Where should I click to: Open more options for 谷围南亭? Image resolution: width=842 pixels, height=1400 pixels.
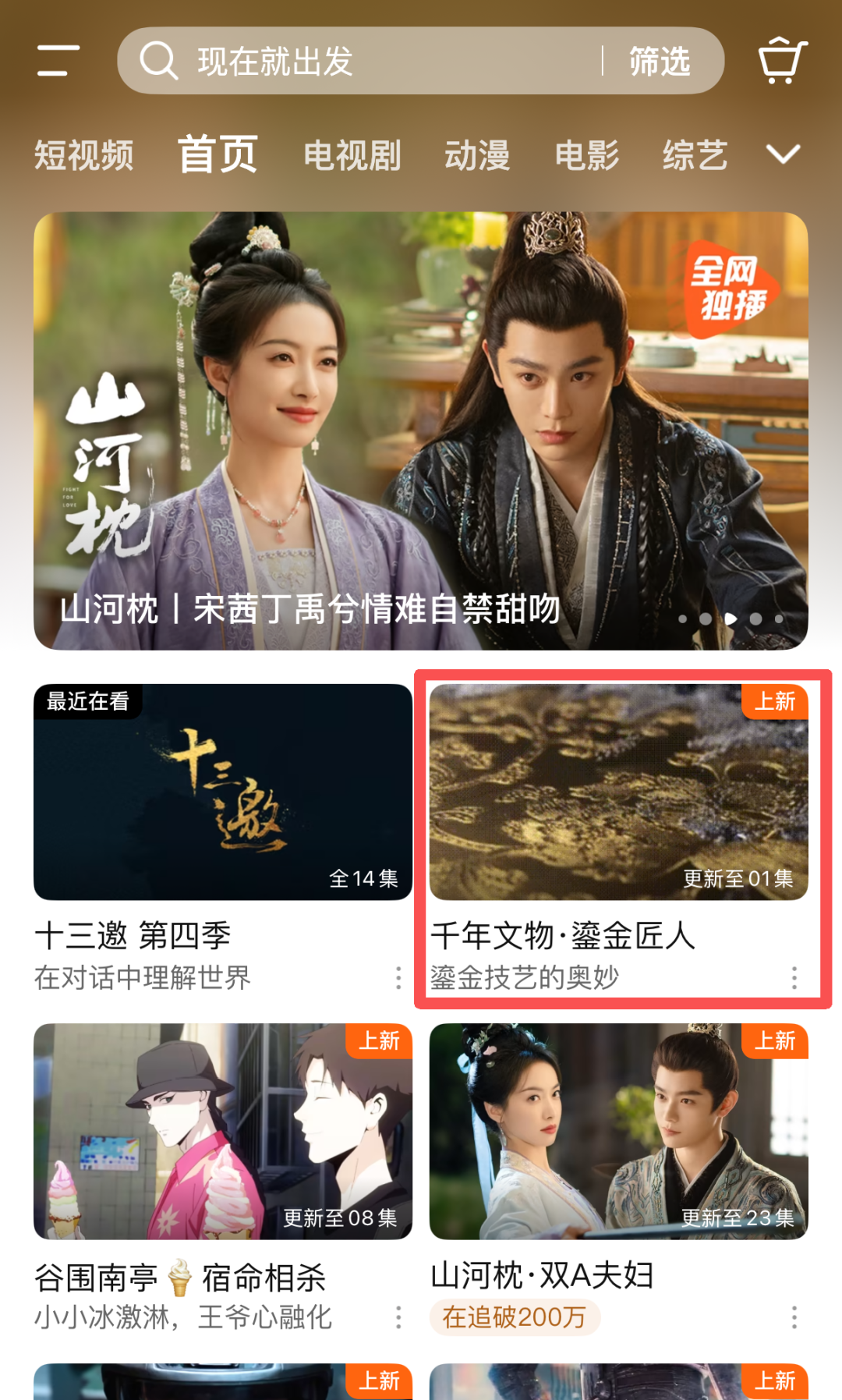(398, 1317)
